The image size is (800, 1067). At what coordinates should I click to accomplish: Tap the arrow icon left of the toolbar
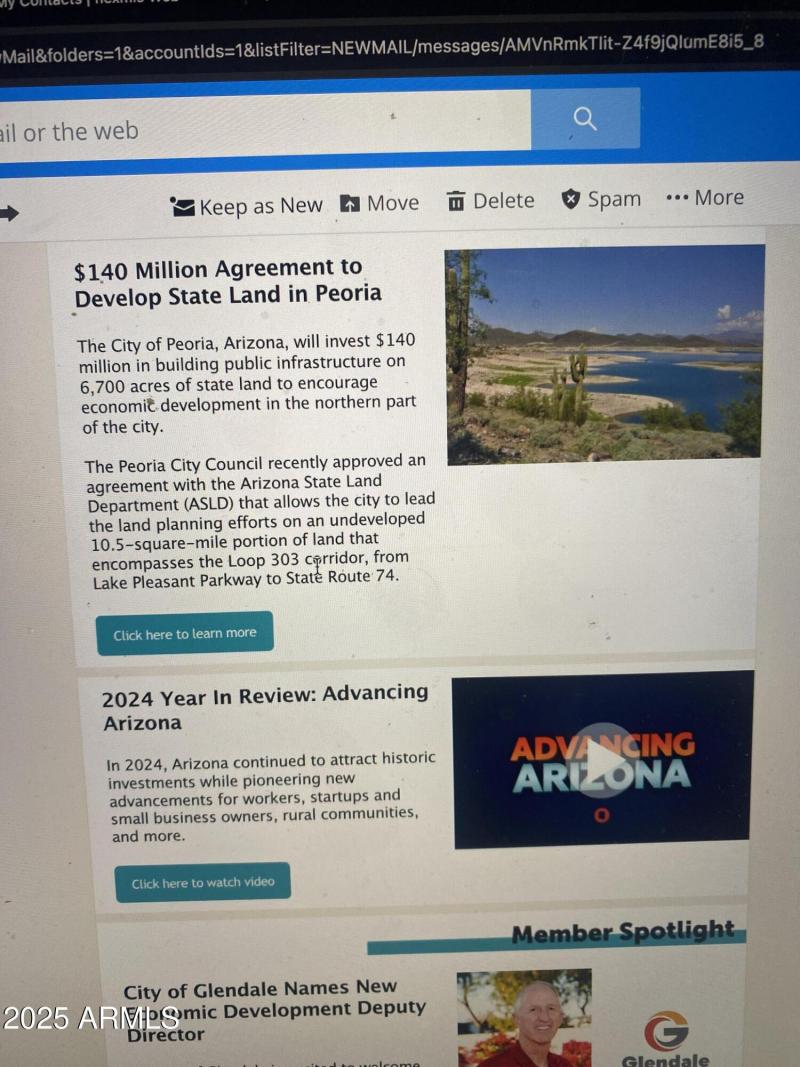[9, 212]
